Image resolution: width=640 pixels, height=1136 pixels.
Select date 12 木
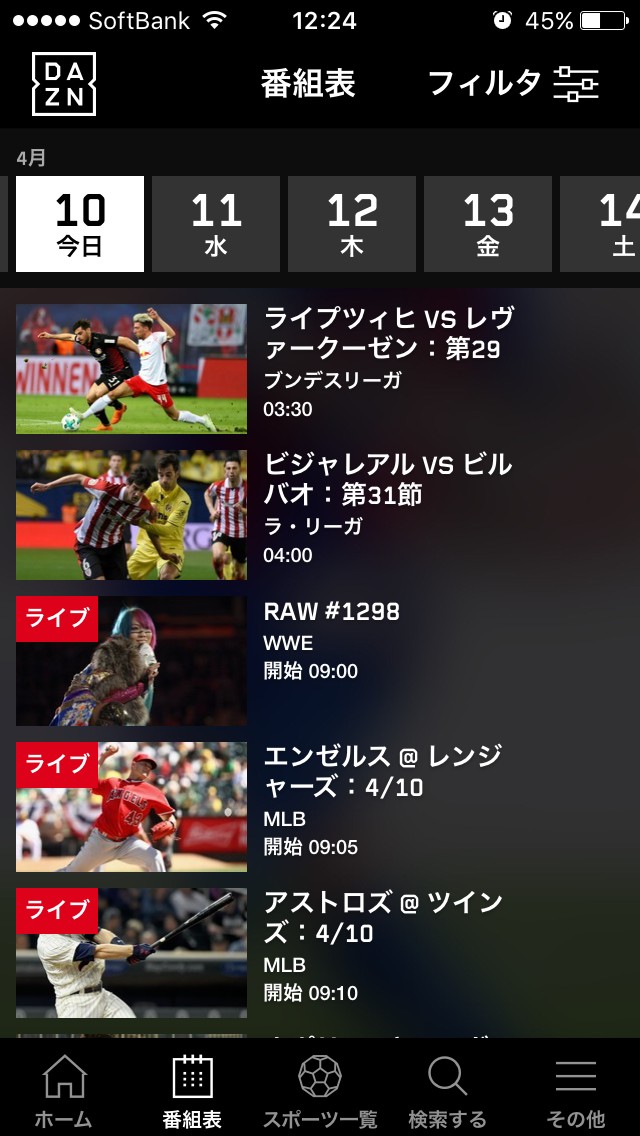tap(352, 224)
